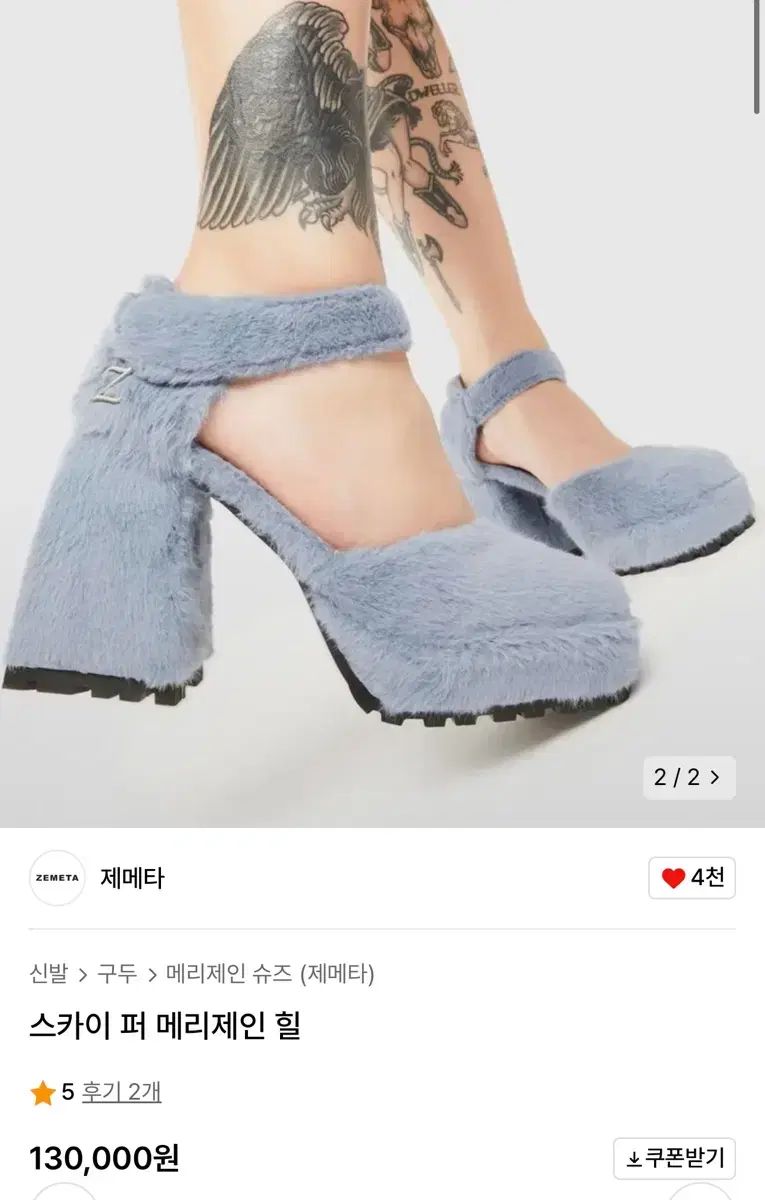
Task: Tap the 쿠폰받기 coupon button
Action: (x=674, y=1158)
